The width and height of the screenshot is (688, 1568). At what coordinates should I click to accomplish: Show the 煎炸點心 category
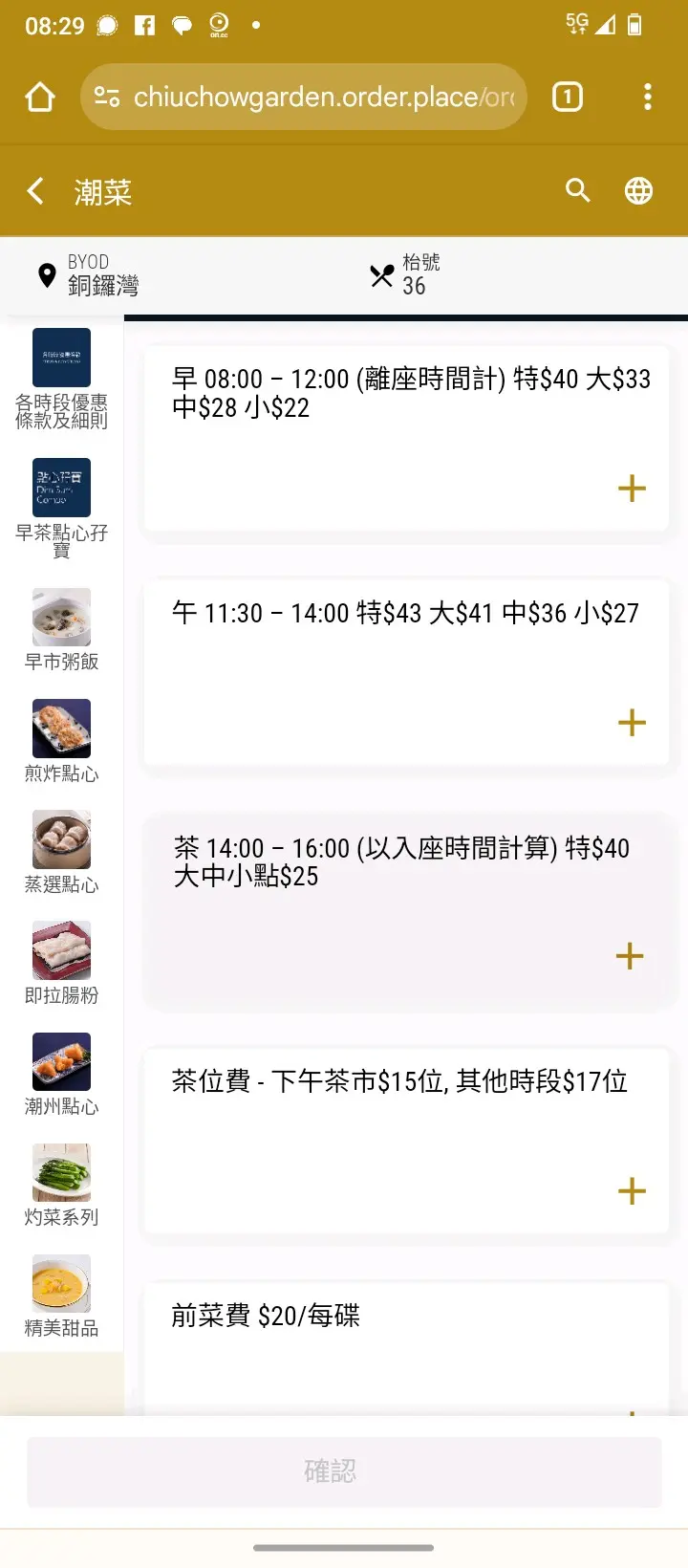(61, 741)
